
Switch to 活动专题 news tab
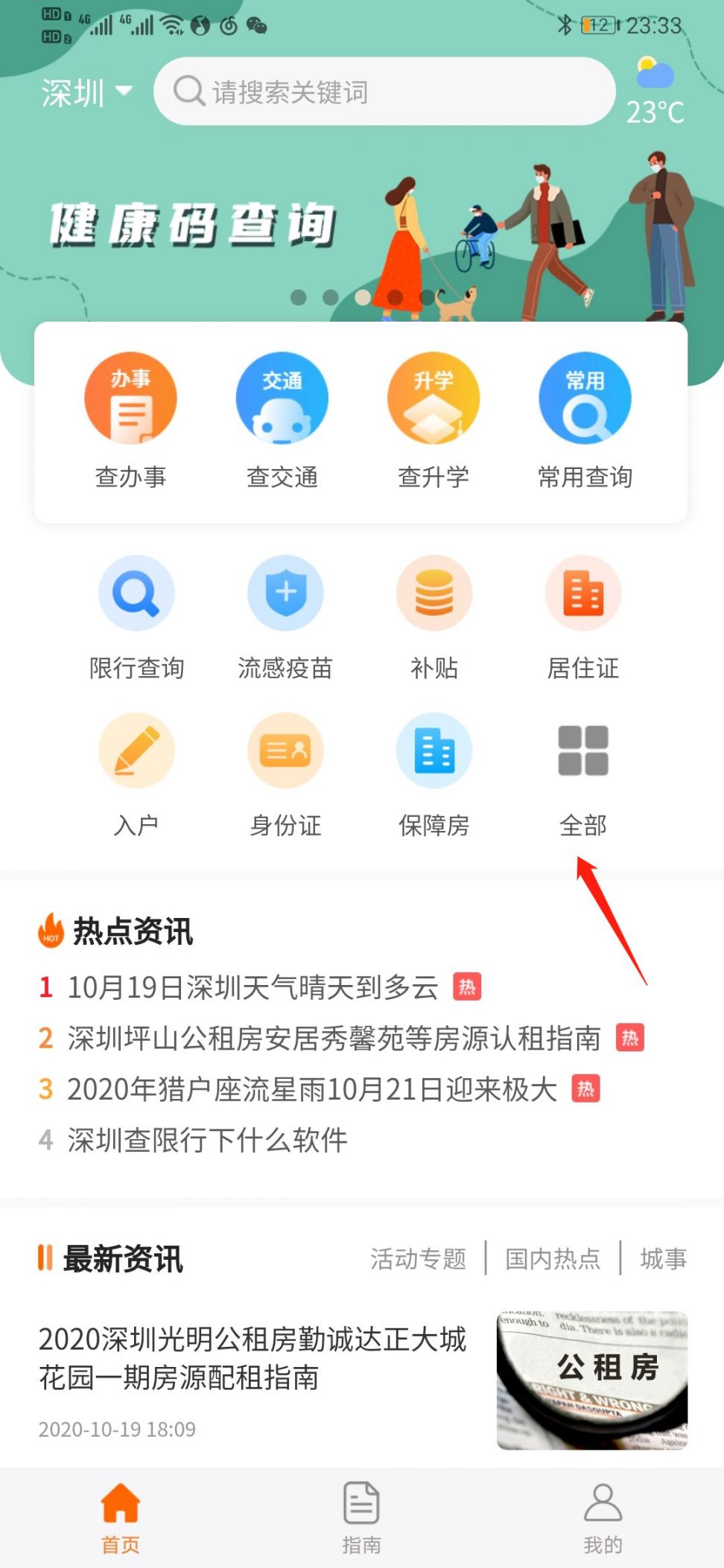[419, 1258]
